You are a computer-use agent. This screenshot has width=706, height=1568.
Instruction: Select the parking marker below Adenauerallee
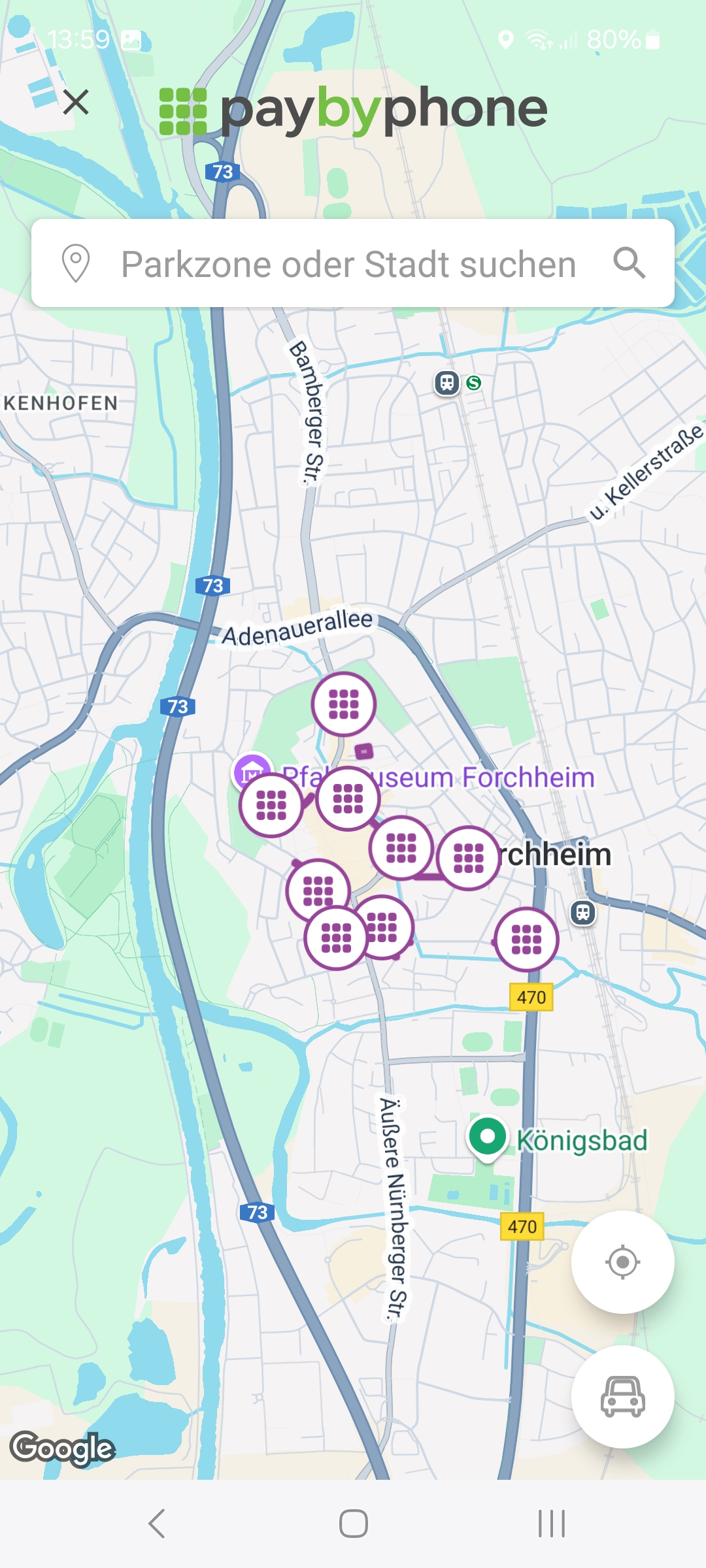pyautogui.click(x=344, y=704)
